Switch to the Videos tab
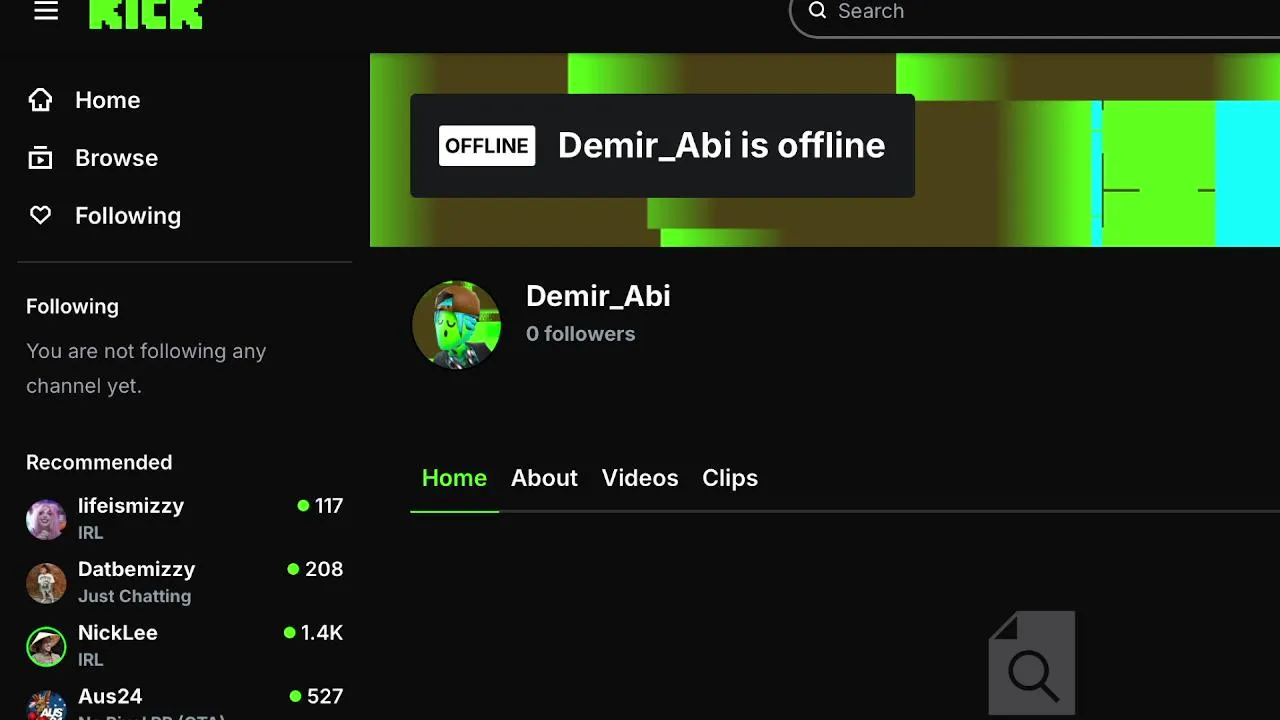This screenshot has width=1280, height=720. (640, 478)
